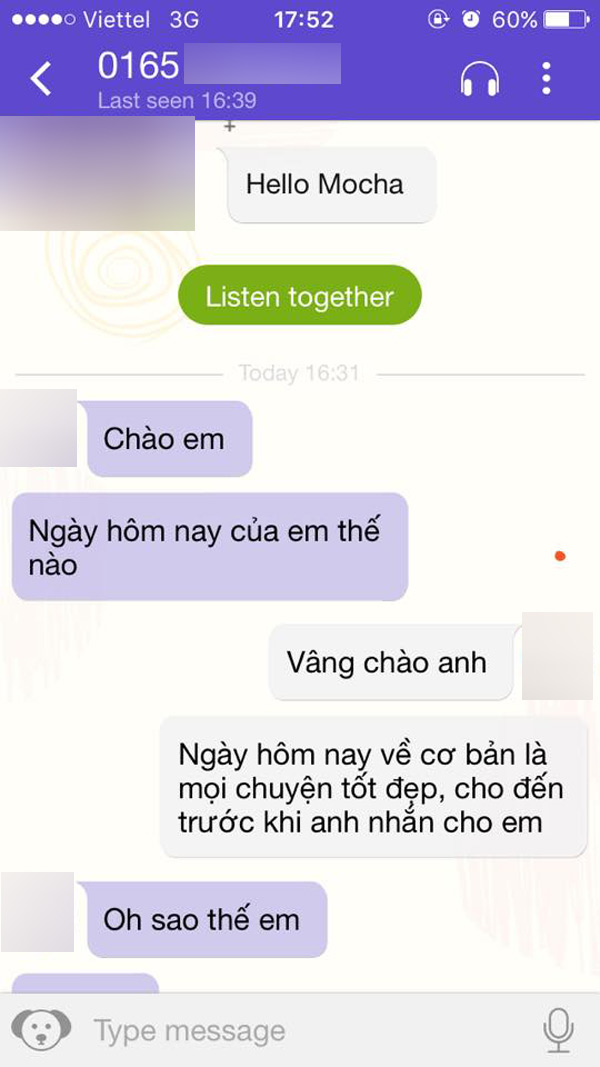Screen dimensions: 600x1067
Task: Tap the Listen together button
Action: pos(300,297)
